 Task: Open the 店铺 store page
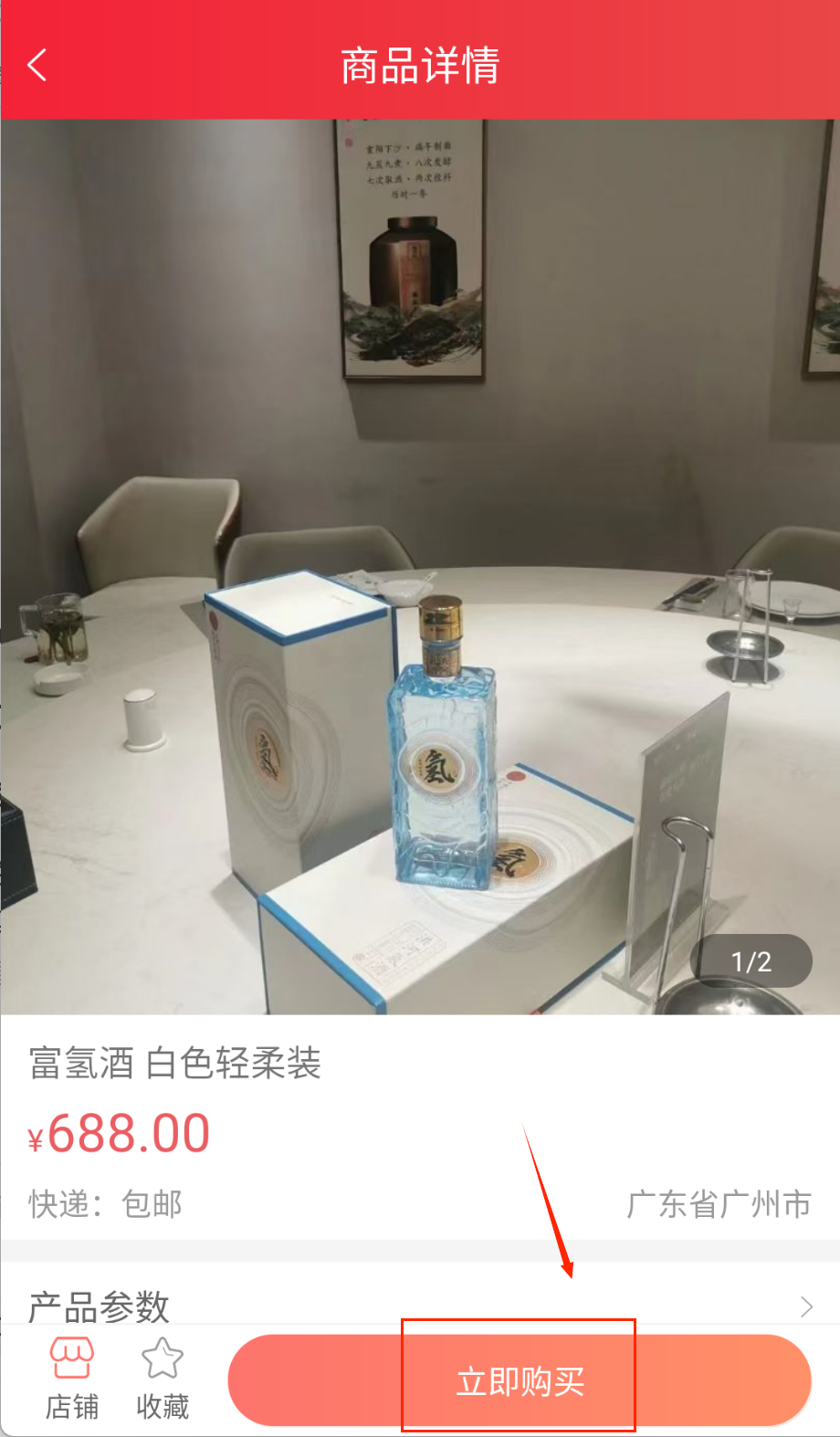[x=72, y=1379]
